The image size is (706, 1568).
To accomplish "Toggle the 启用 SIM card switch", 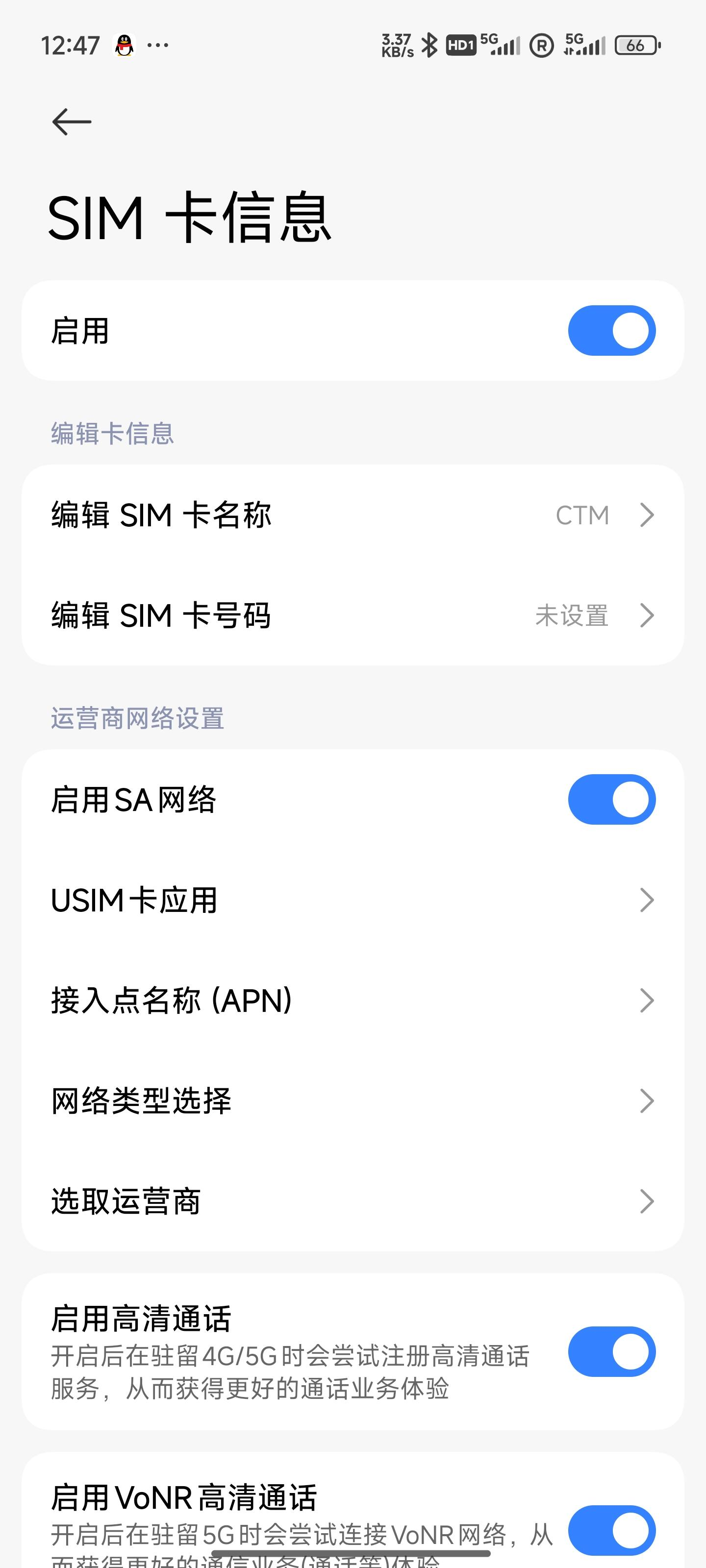I will [611, 331].
